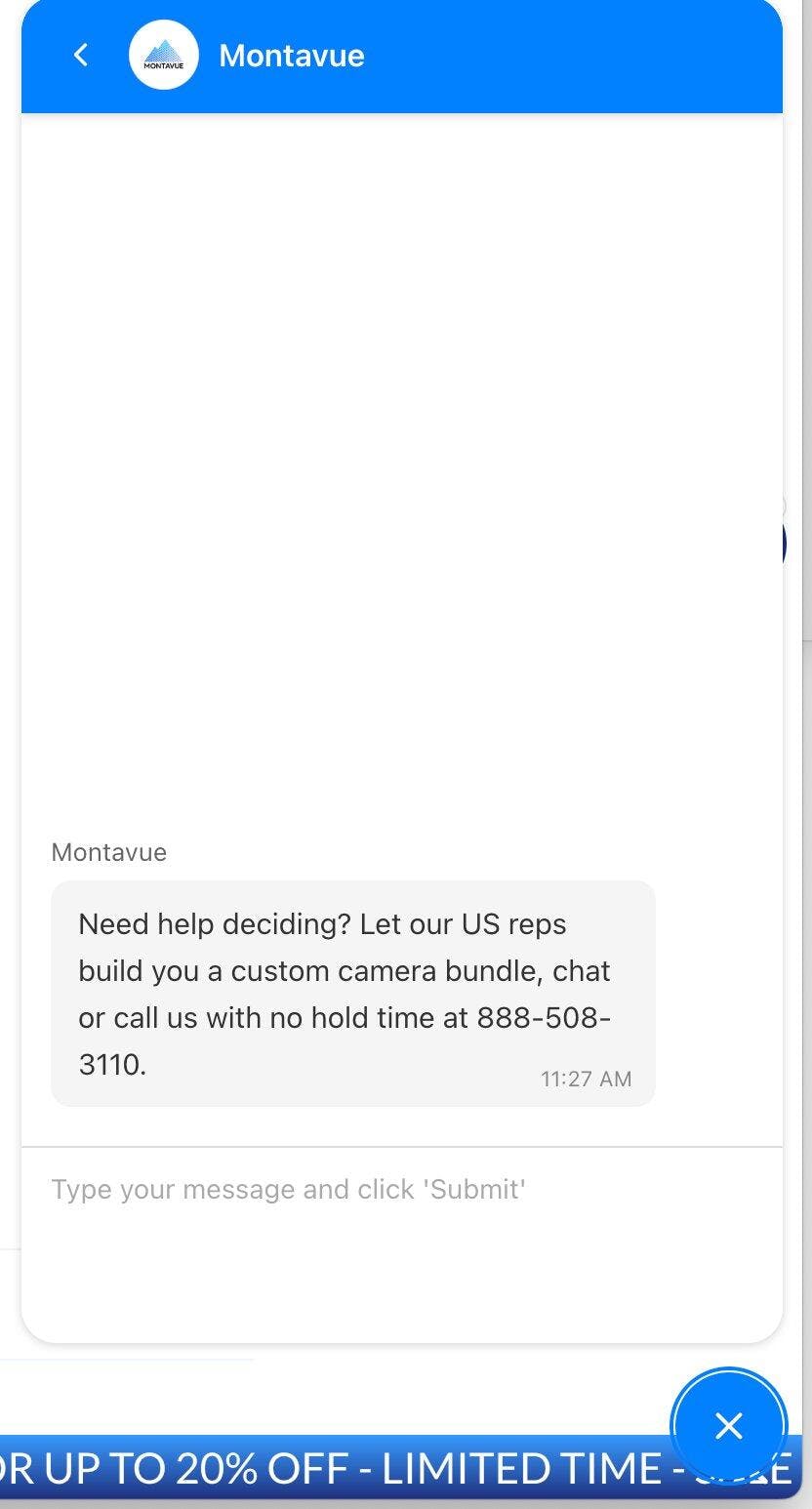Go back using the header arrow
Image resolution: width=812 pixels, height=1509 pixels.
point(81,56)
